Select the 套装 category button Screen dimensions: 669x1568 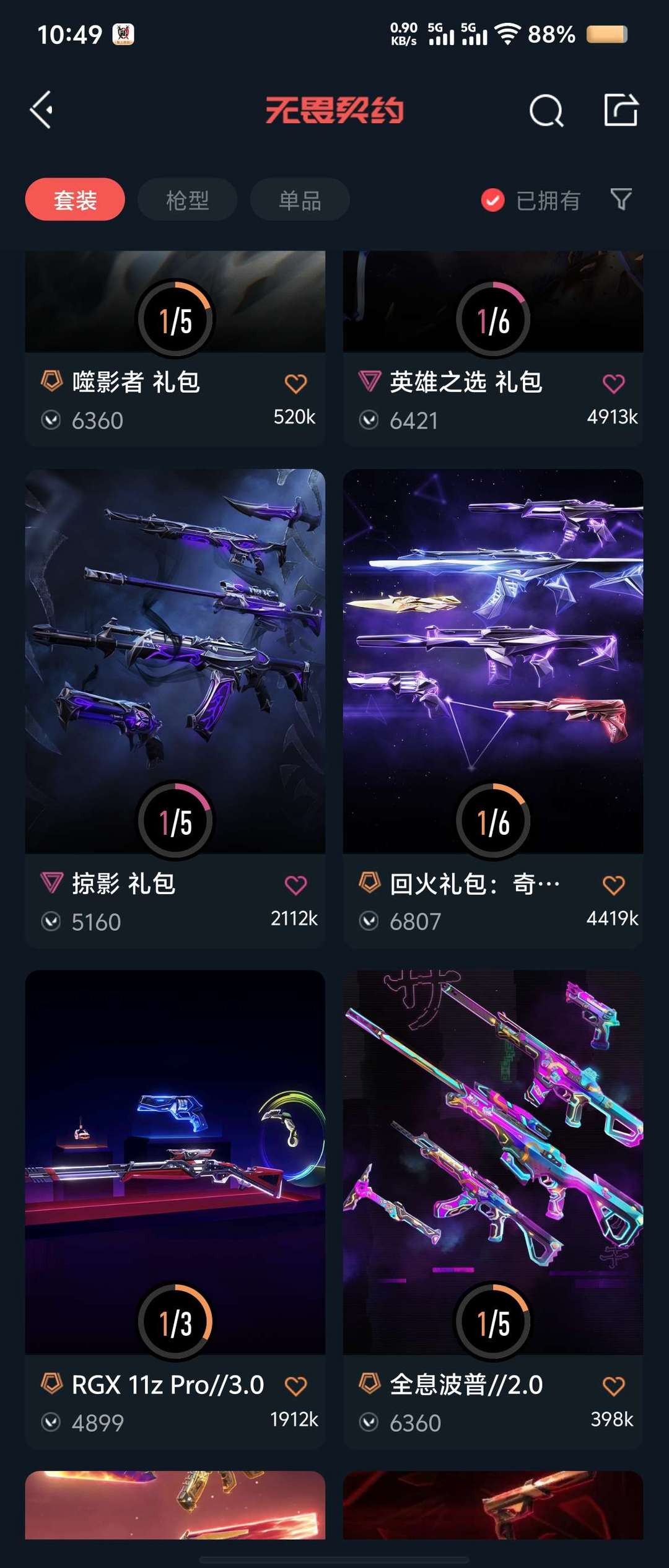pyautogui.click(x=74, y=199)
